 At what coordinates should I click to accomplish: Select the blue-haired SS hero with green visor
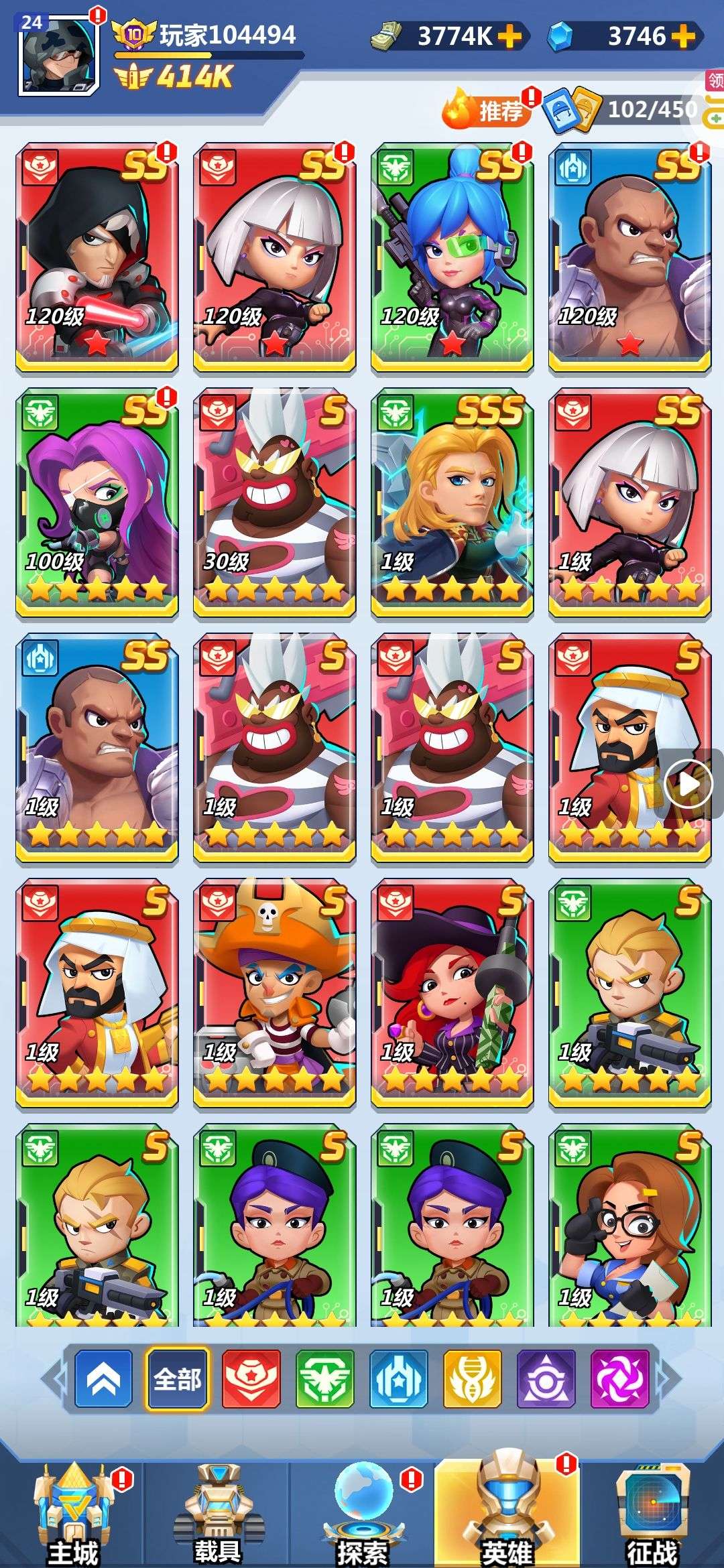(x=452, y=257)
